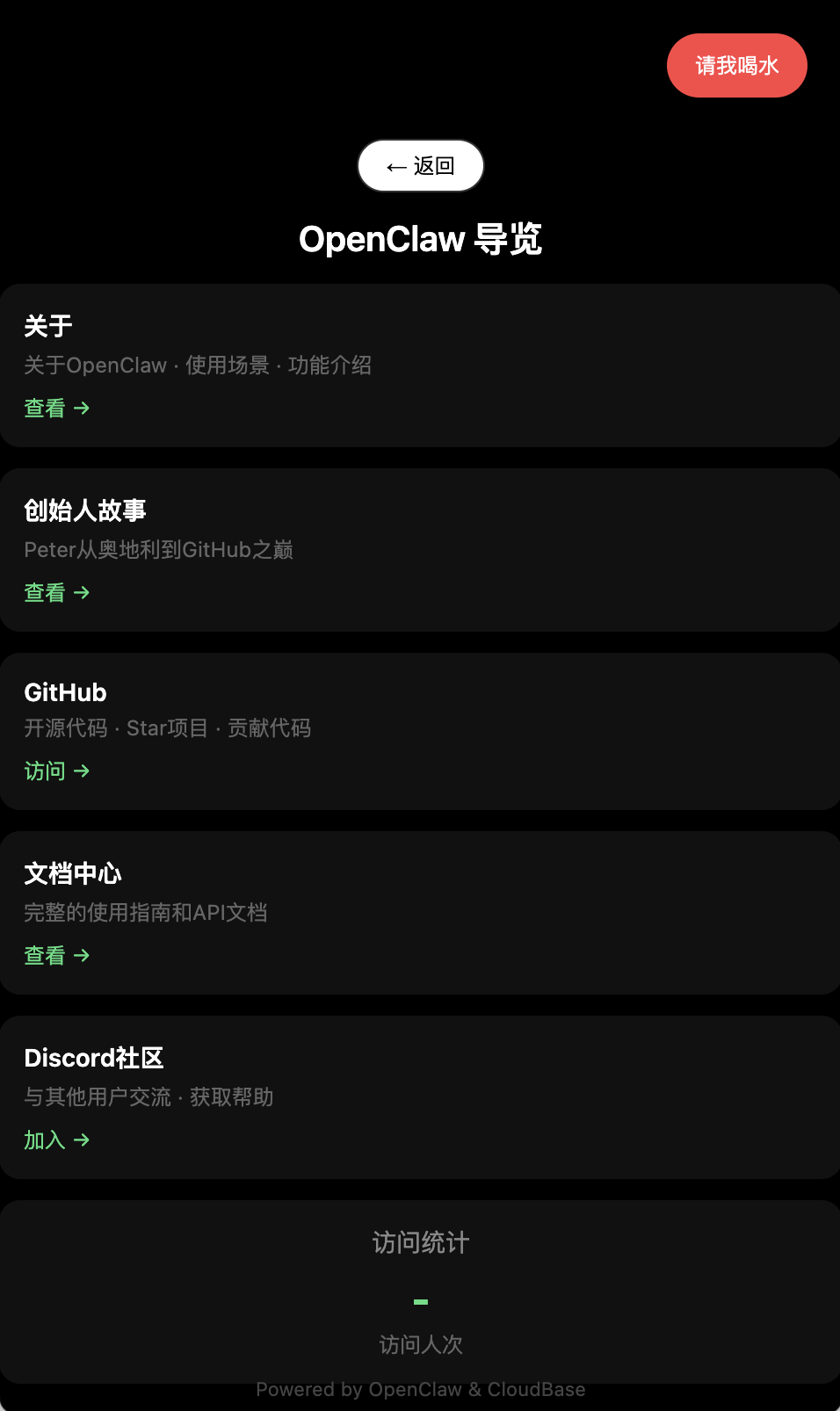Select the 关于 card
The width and height of the screenshot is (840, 1411).
pos(420,365)
